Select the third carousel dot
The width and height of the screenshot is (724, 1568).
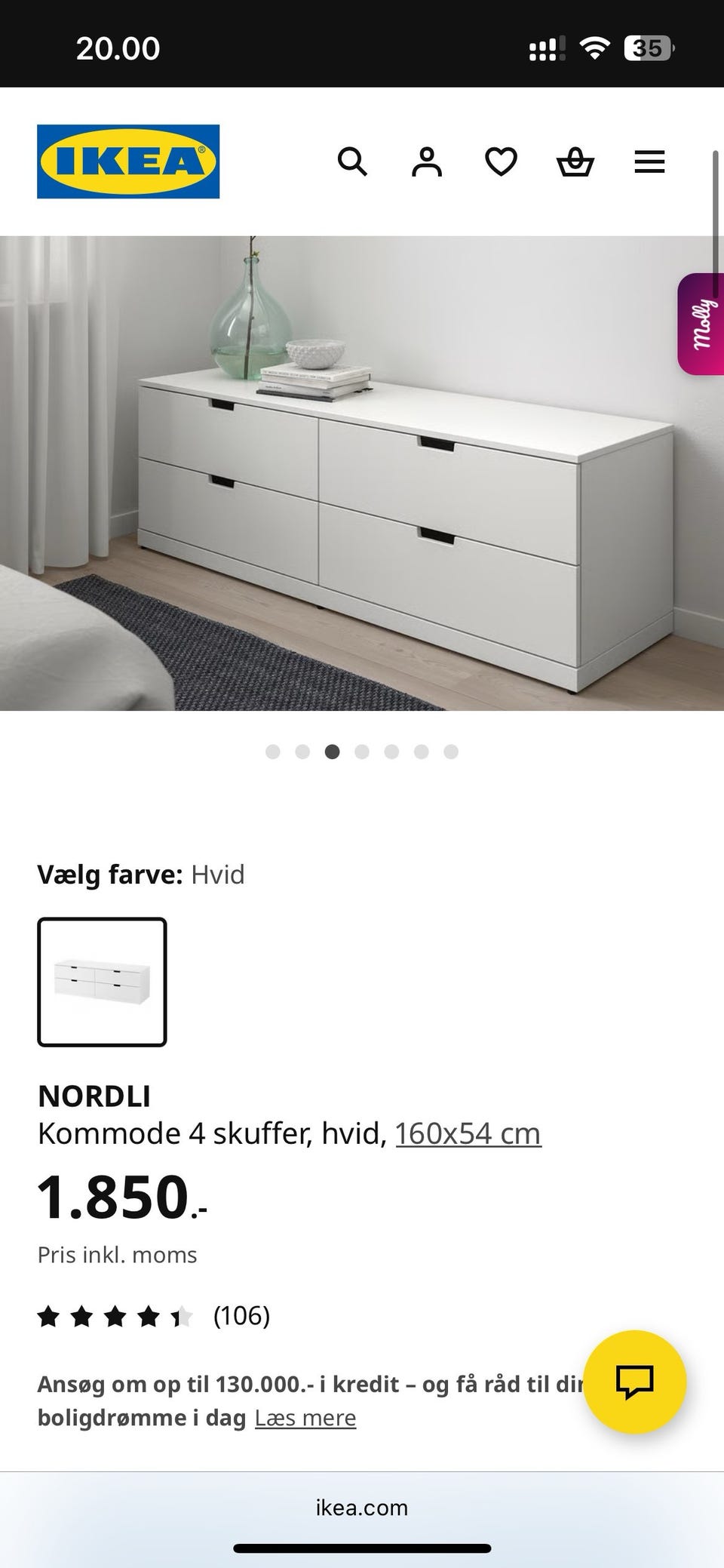(333, 752)
